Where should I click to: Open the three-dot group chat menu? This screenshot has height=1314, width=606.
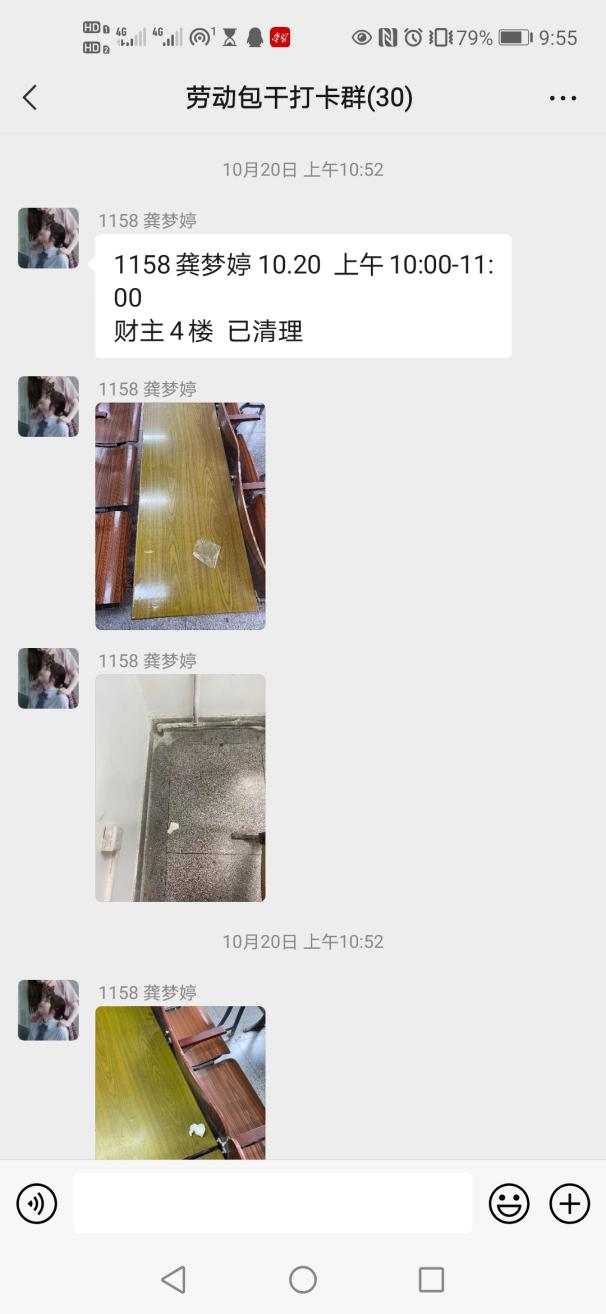[x=563, y=98]
